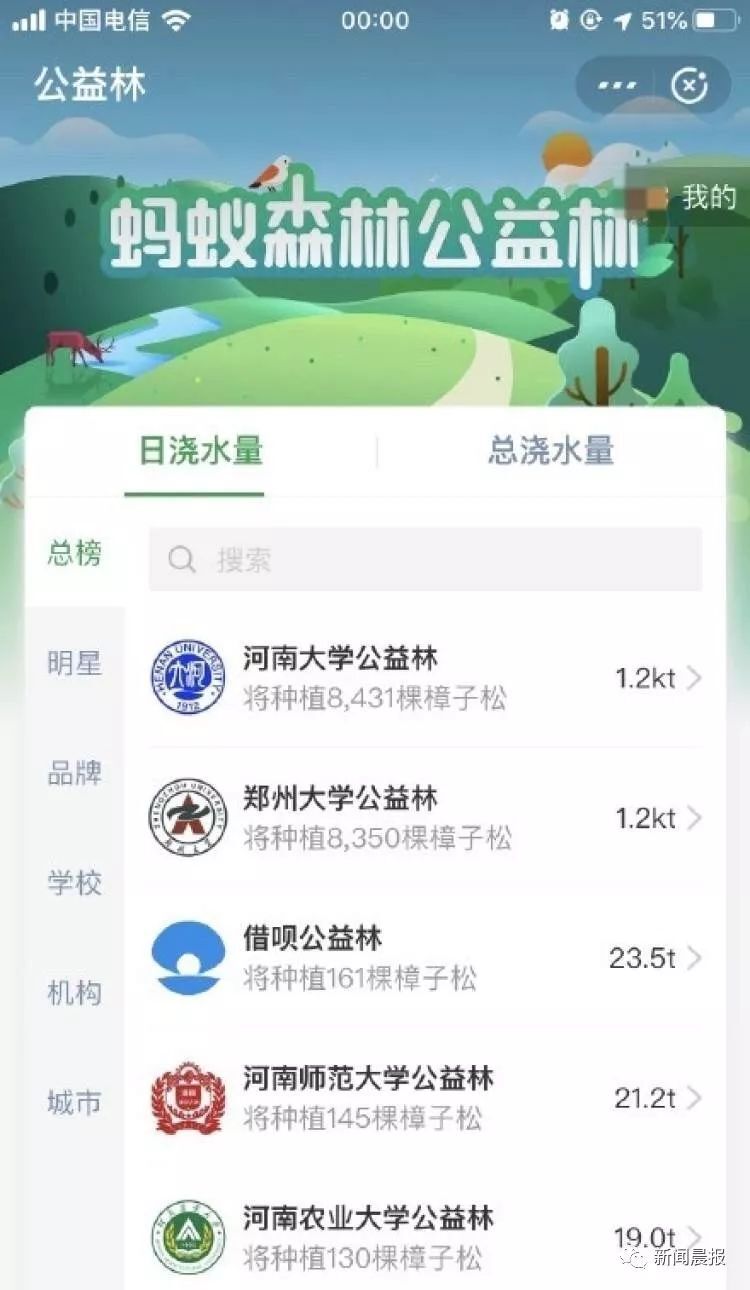This screenshot has width=750, height=1290.
Task: Close the mini-program with the circle icon
Action: (689, 86)
